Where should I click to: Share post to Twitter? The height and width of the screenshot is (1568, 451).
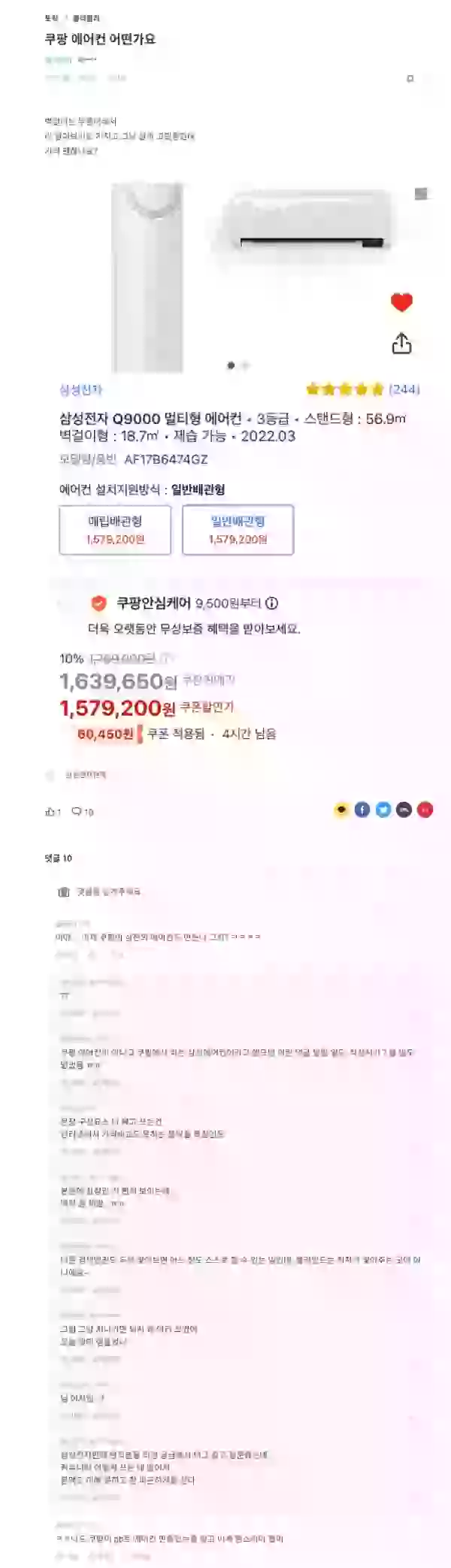(x=383, y=810)
